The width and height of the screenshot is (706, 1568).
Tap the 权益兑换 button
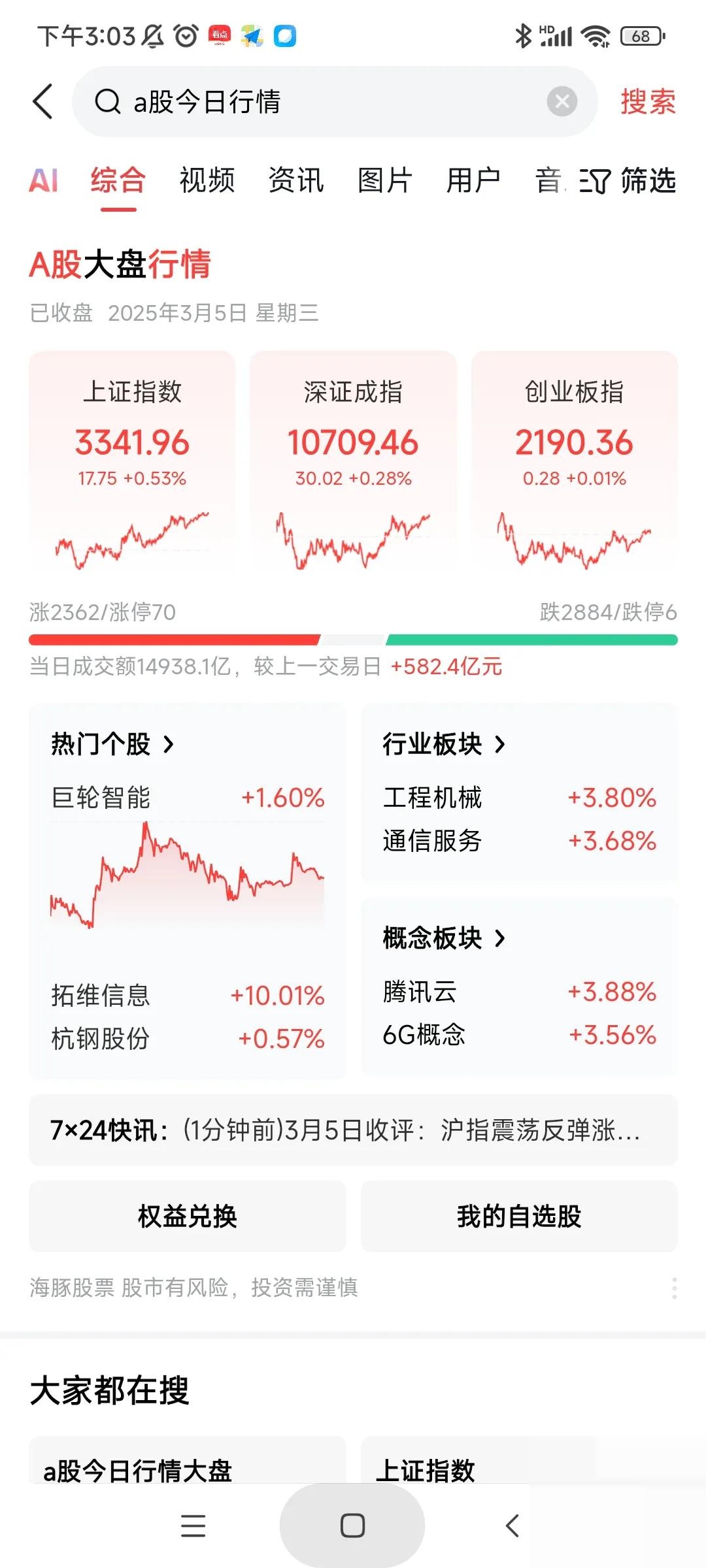coord(187,1217)
